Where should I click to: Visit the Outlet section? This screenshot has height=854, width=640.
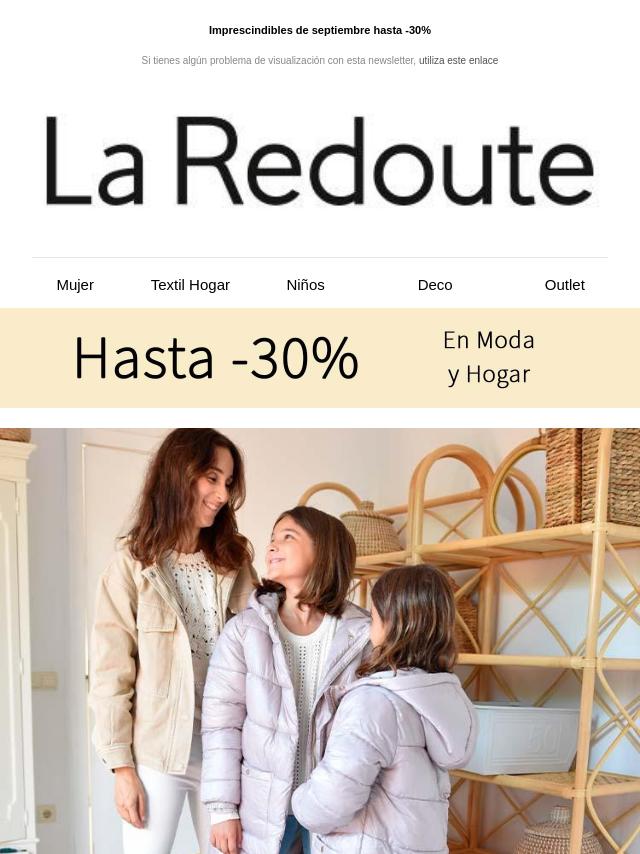coord(564,285)
